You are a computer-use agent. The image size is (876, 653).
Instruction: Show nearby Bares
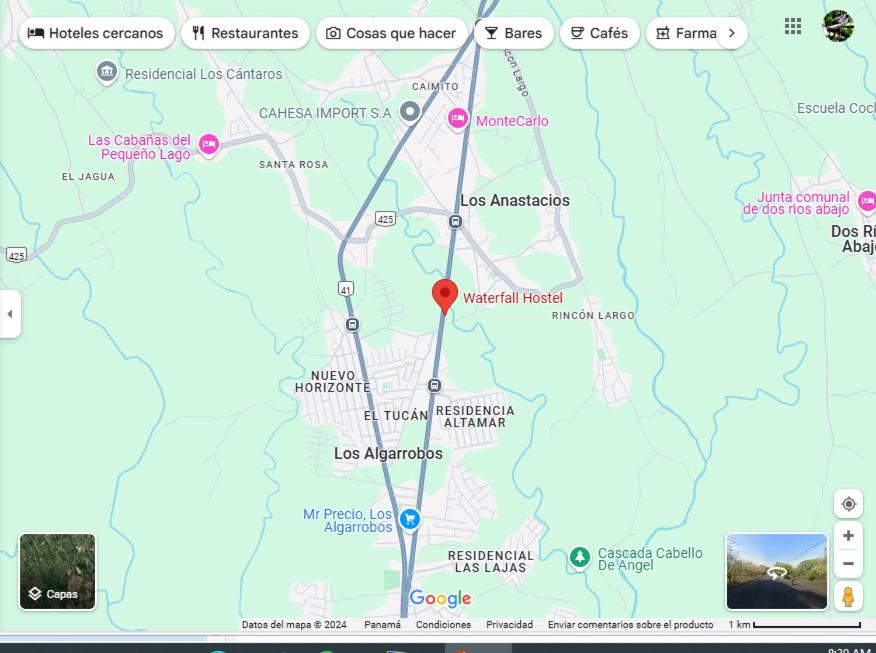click(x=513, y=33)
